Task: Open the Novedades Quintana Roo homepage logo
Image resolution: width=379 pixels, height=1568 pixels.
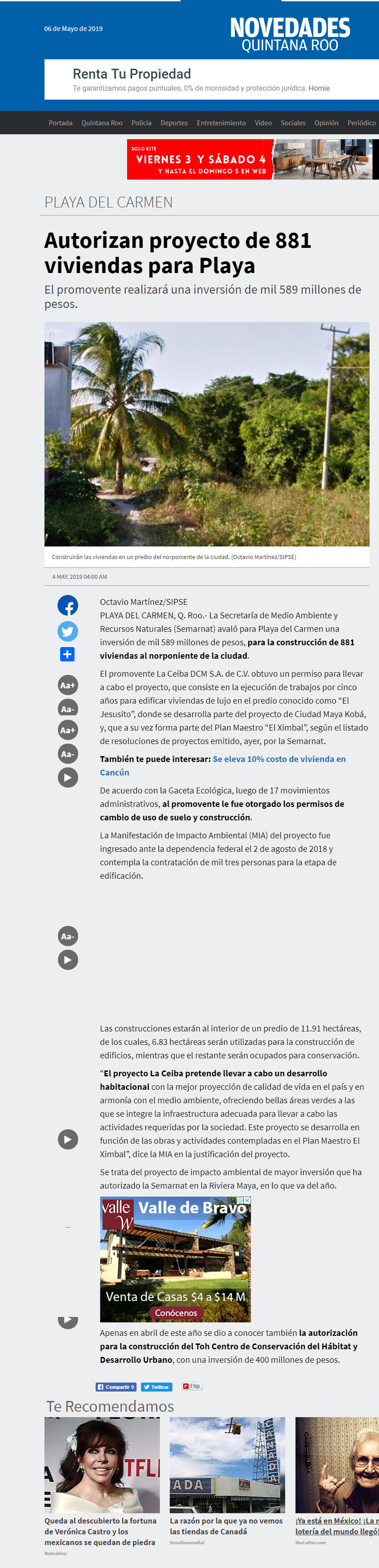Action: (290, 34)
